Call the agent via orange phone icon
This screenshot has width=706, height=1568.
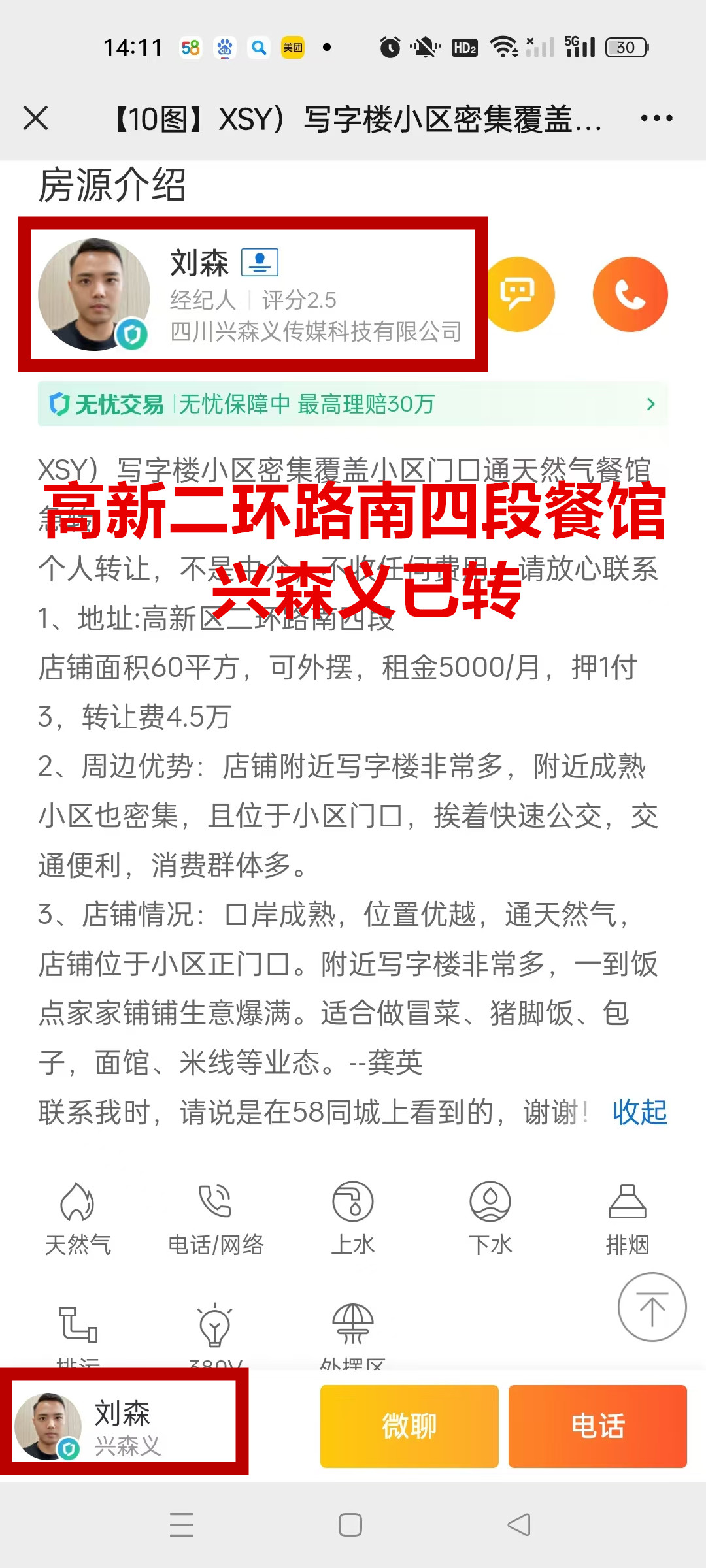click(630, 295)
